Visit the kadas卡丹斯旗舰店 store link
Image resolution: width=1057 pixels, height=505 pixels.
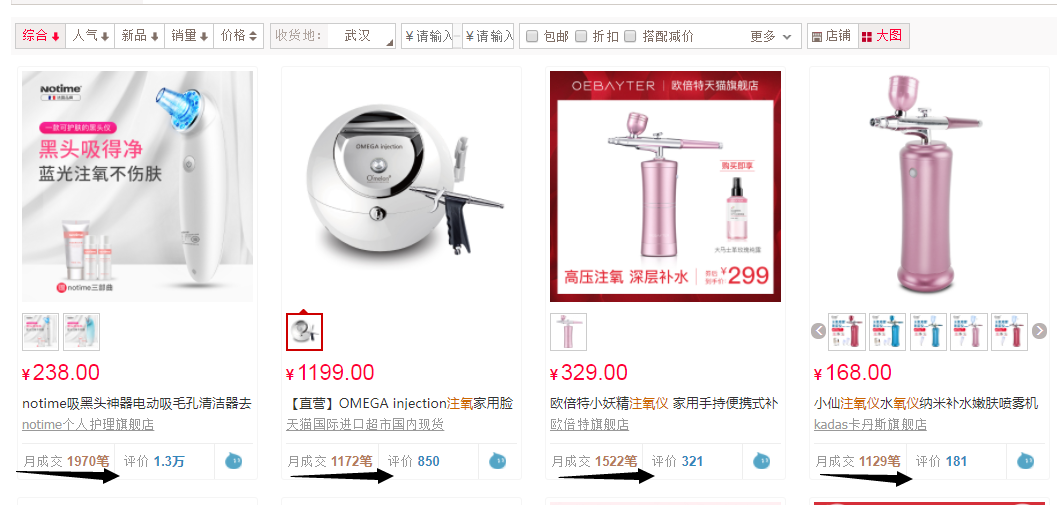tap(870, 424)
